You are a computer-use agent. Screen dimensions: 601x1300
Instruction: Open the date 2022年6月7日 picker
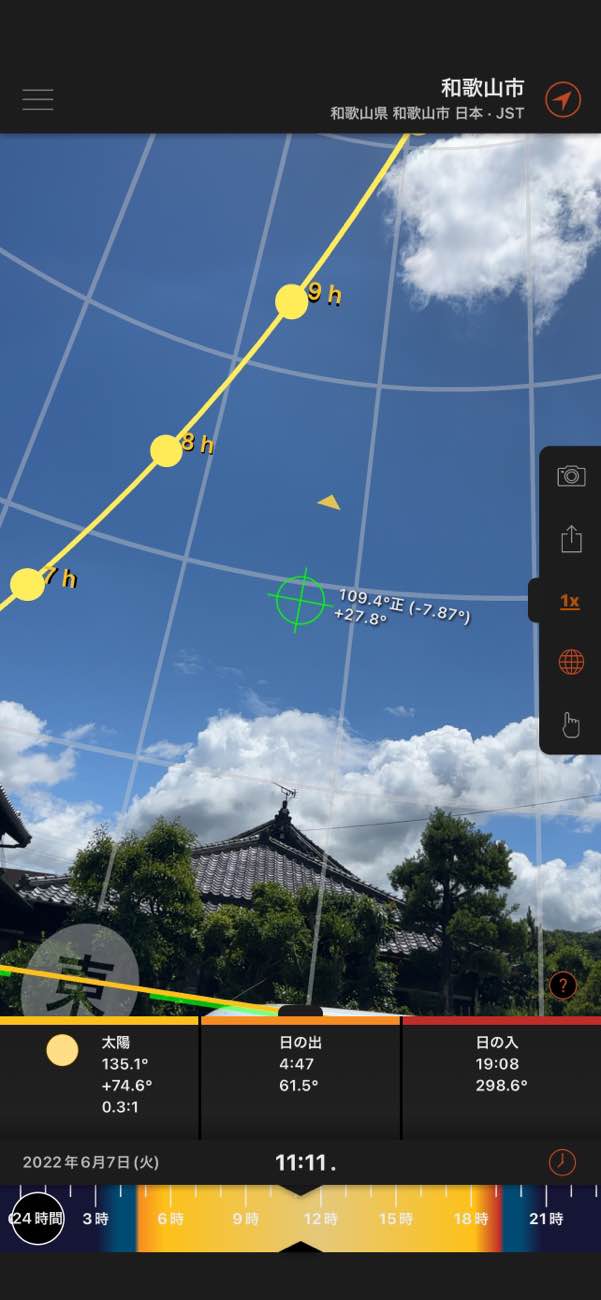coord(91,1163)
